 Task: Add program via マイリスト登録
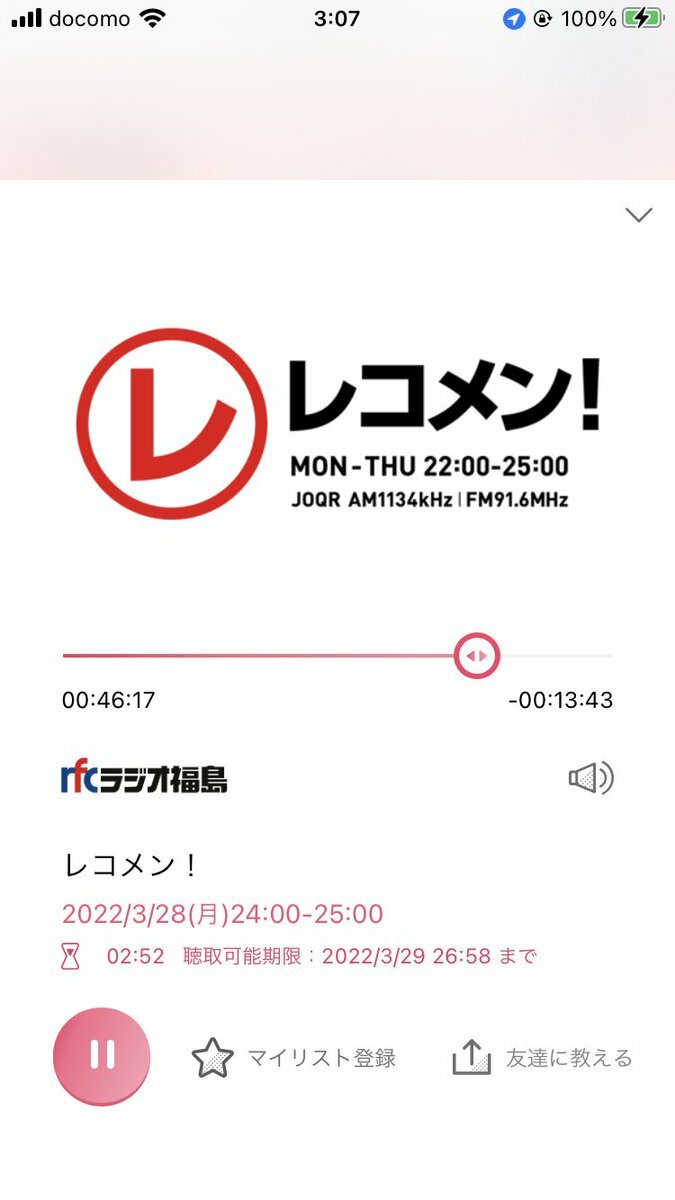click(x=294, y=1058)
